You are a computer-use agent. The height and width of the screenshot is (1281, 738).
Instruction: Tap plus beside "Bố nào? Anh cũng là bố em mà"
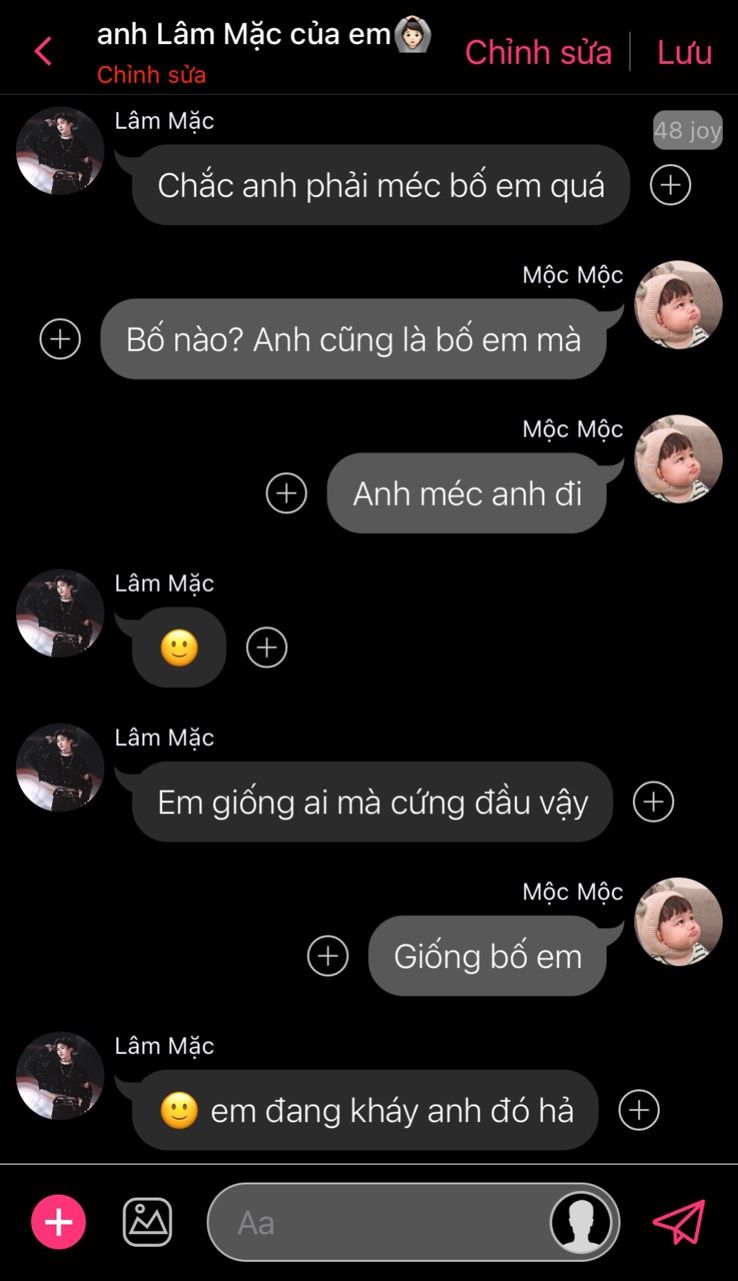point(60,339)
